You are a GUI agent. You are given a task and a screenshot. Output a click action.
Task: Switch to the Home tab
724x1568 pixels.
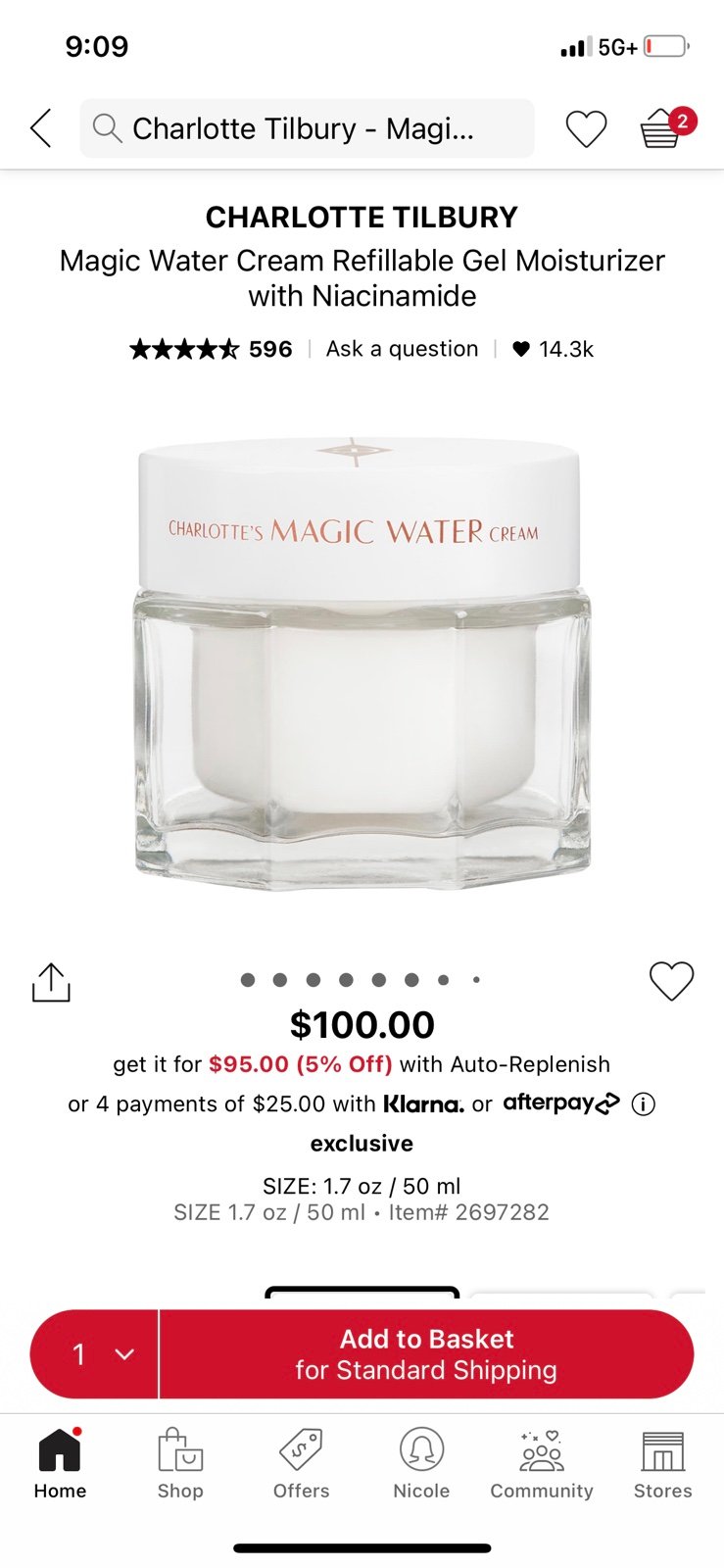pyautogui.click(x=60, y=1464)
